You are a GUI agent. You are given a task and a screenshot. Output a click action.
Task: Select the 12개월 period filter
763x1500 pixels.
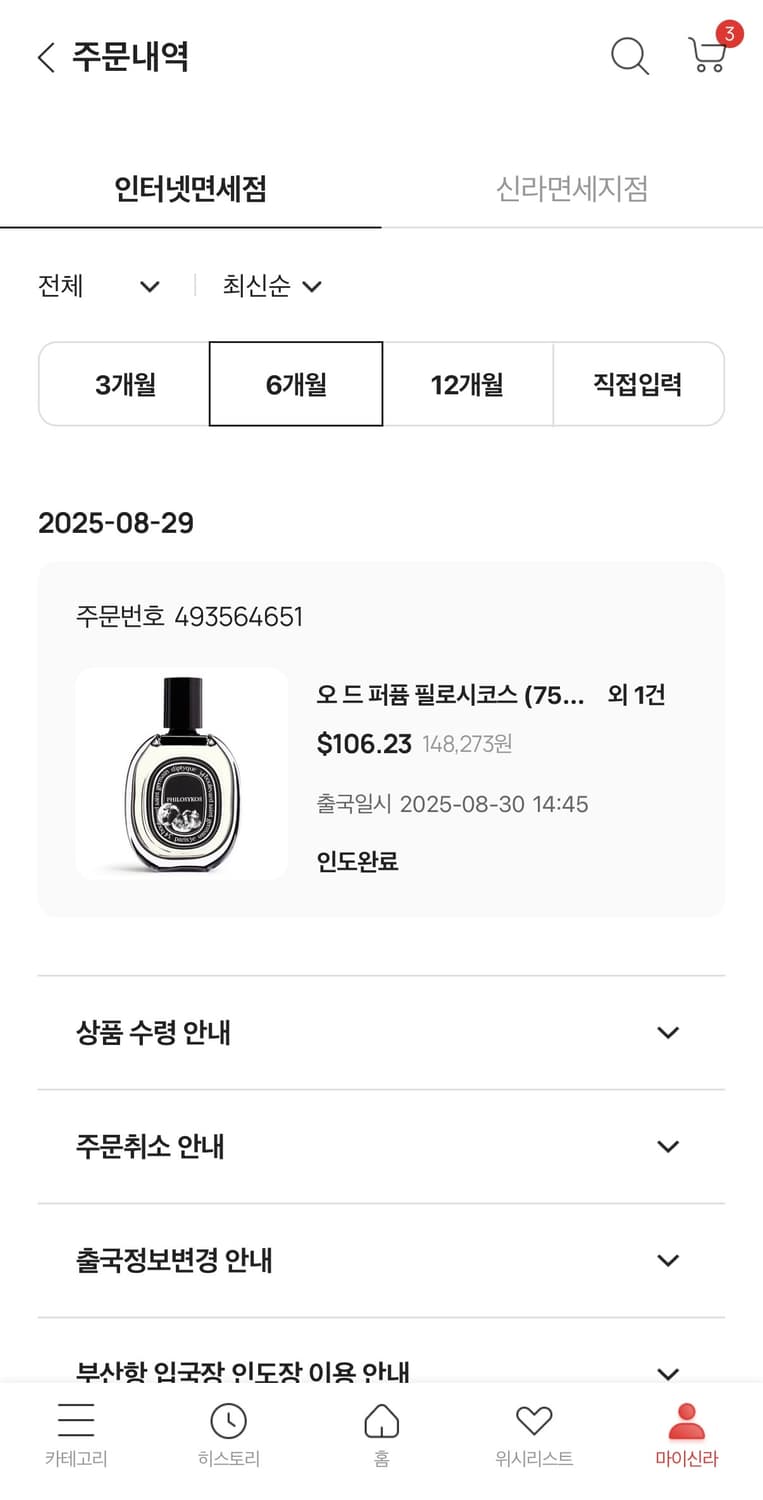tap(467, 384)
